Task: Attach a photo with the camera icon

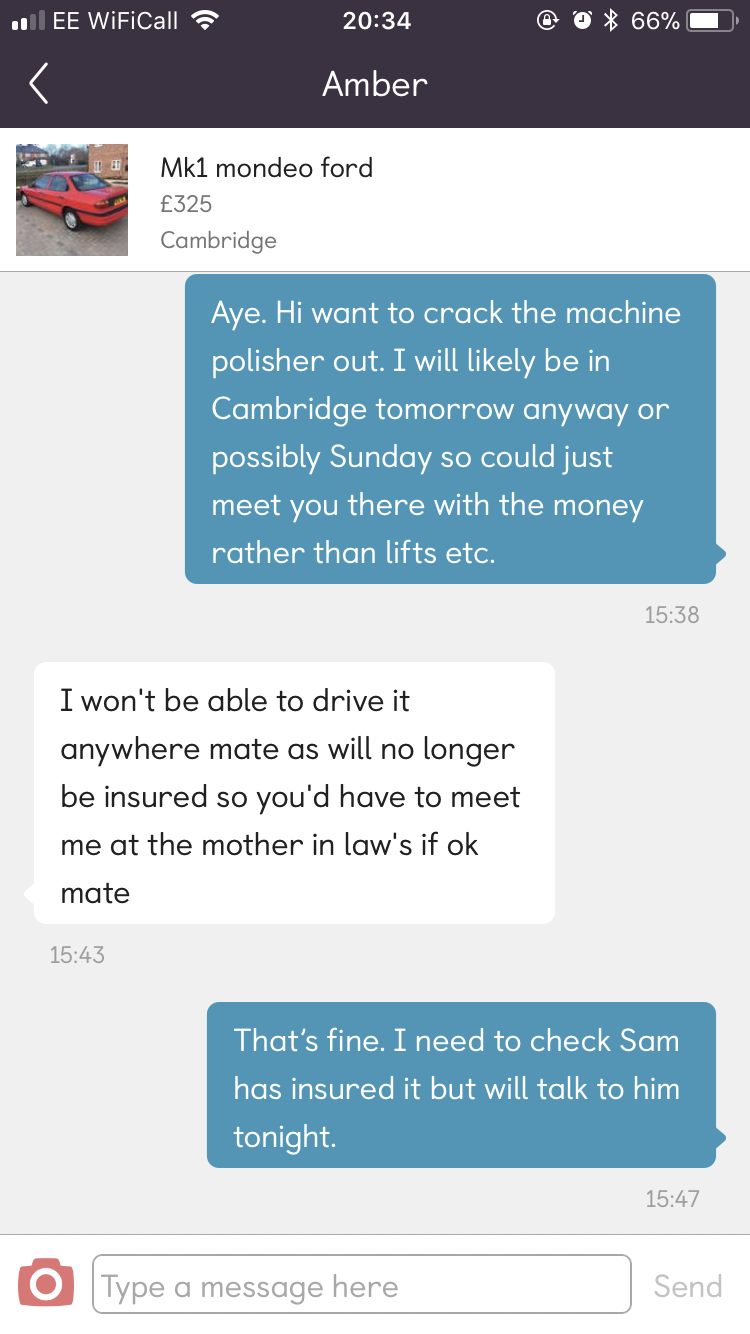Action: (46, 1283)
